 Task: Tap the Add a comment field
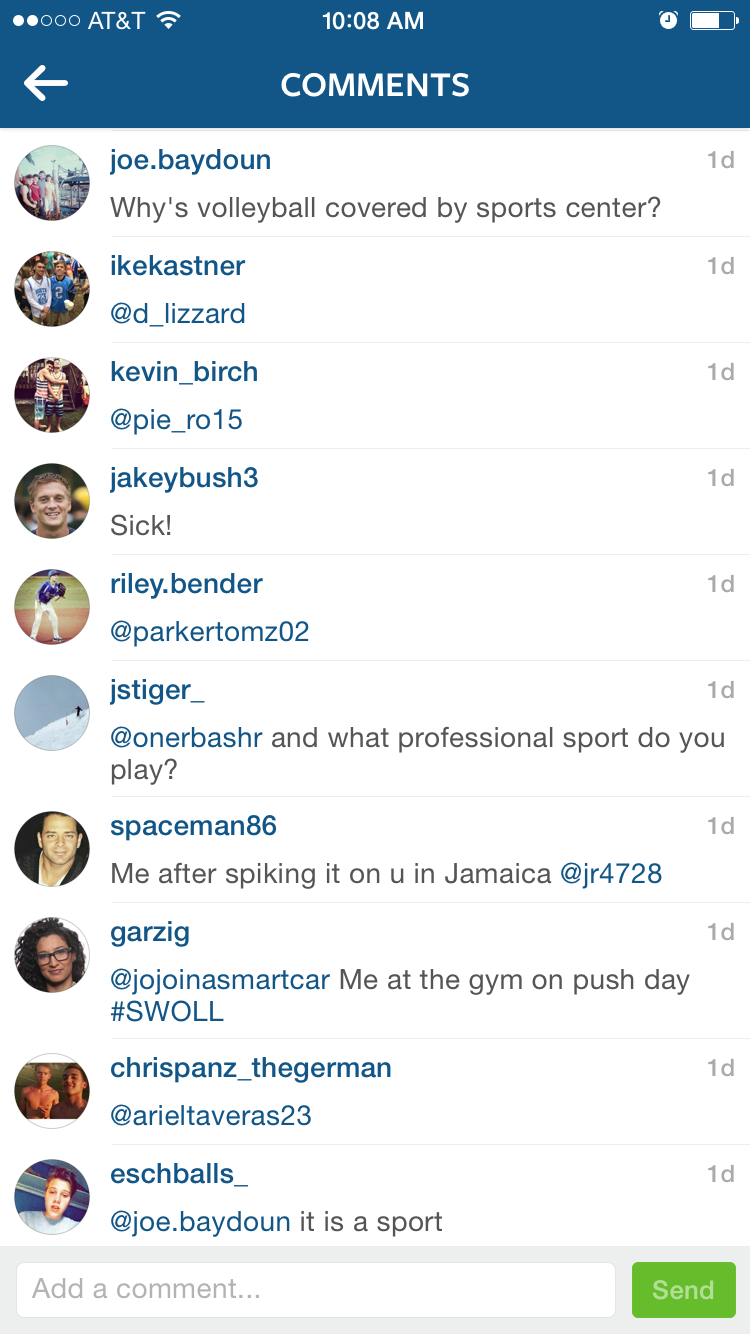[x=315, y=1289]
